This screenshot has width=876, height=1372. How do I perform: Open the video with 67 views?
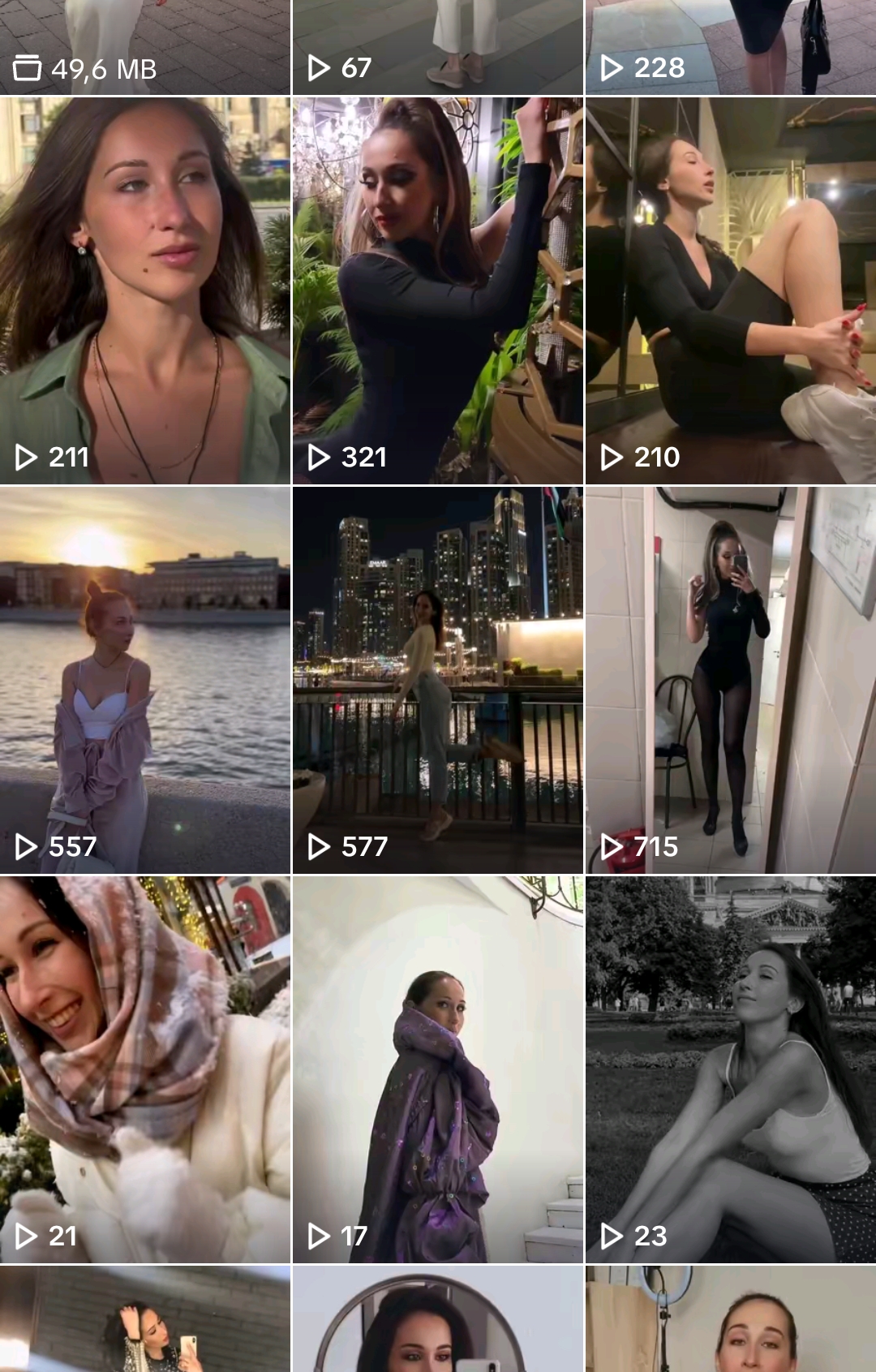(437, 46)
